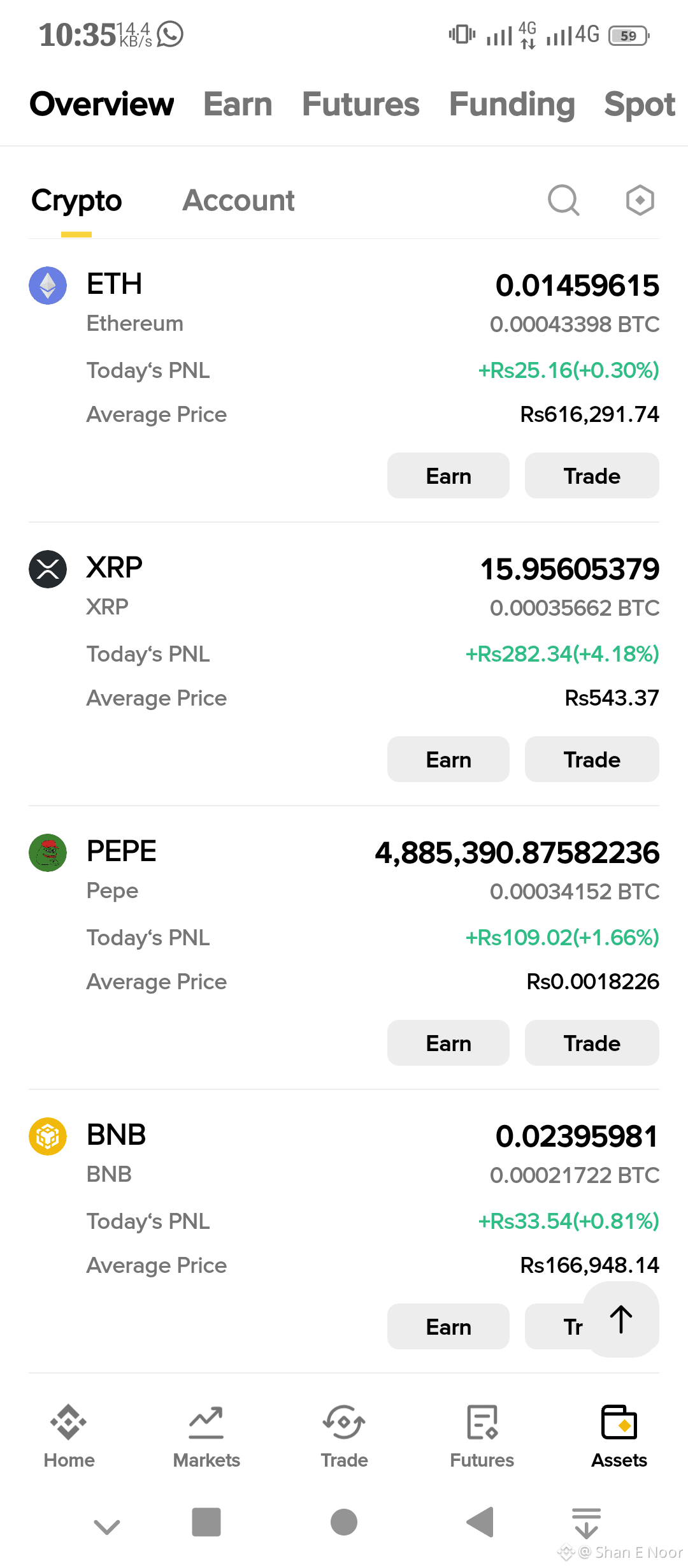This screenshot has height=1568, width=688.
Task: Trade XRP holdings
Action: (592, 759)
